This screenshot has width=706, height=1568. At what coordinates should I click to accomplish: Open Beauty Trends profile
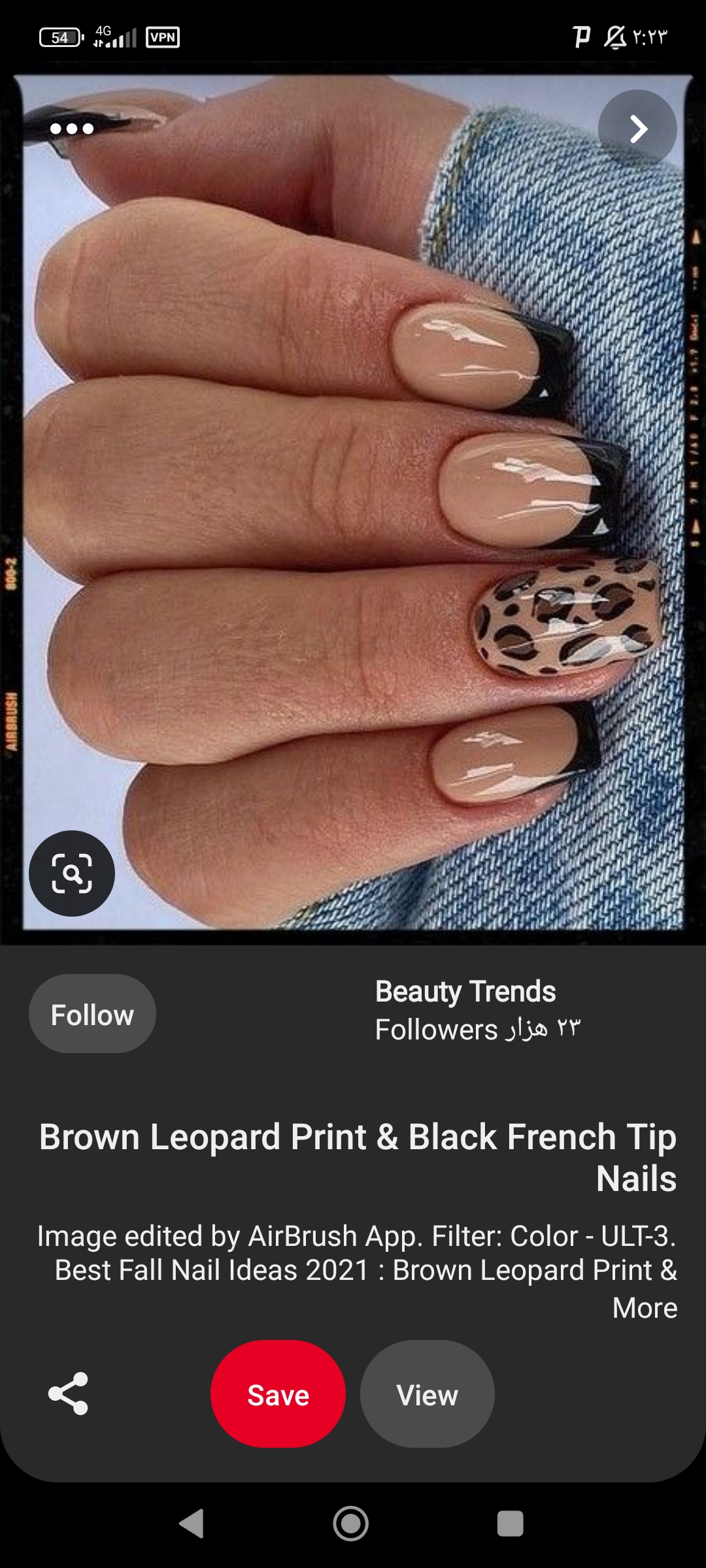[x=465, y=992]
